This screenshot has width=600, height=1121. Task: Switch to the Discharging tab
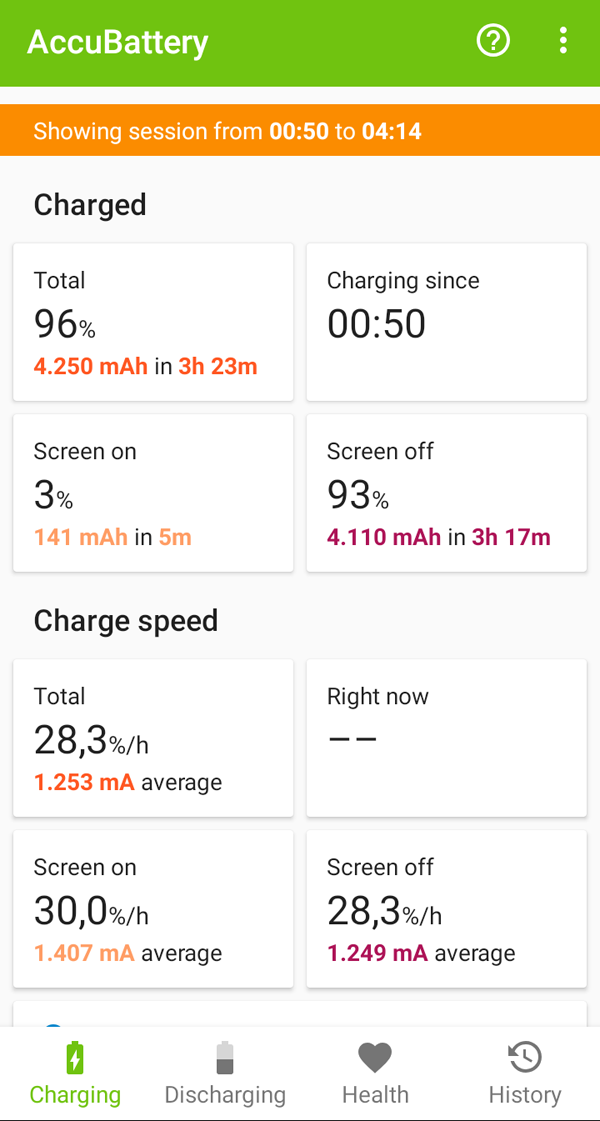[225, 1073]
